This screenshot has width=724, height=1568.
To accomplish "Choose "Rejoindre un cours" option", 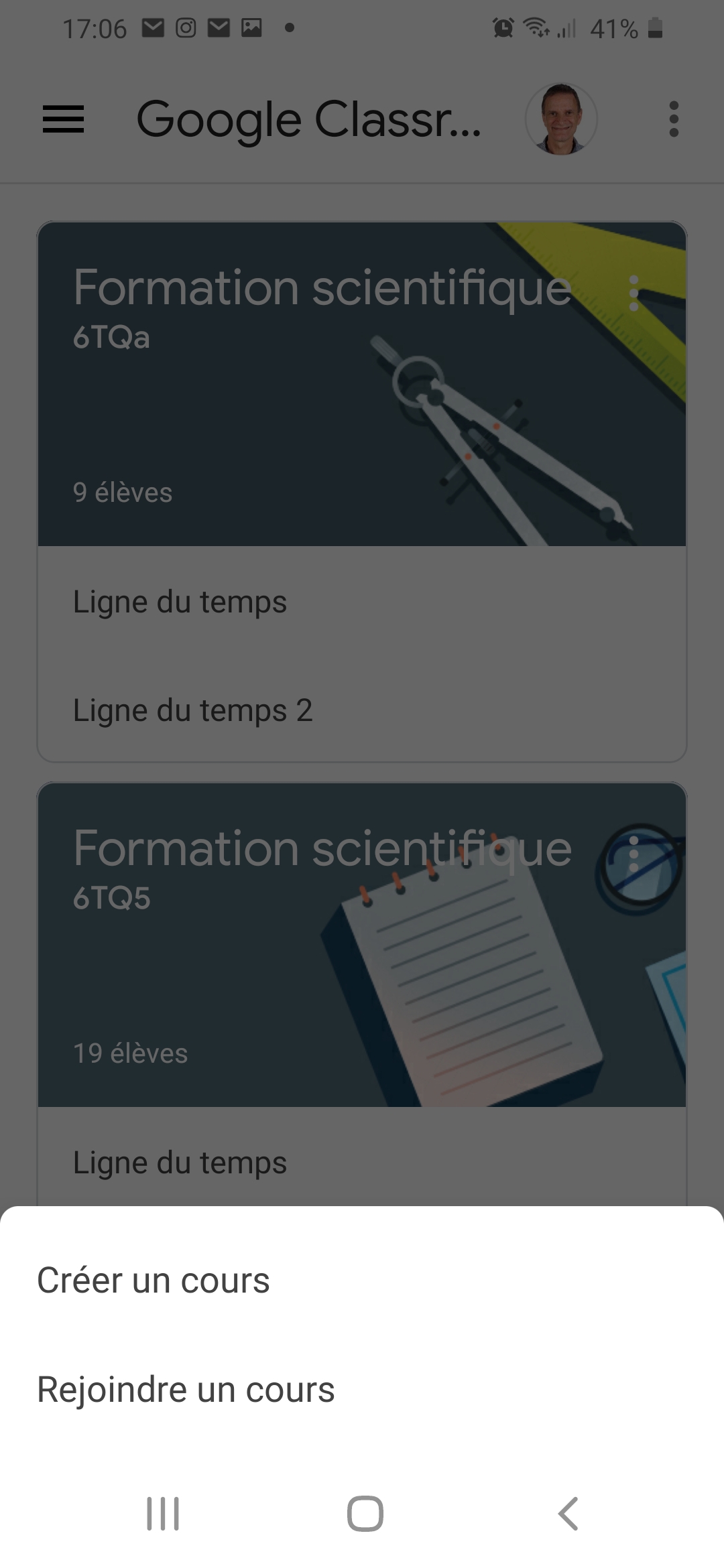I will (186, 1390).
